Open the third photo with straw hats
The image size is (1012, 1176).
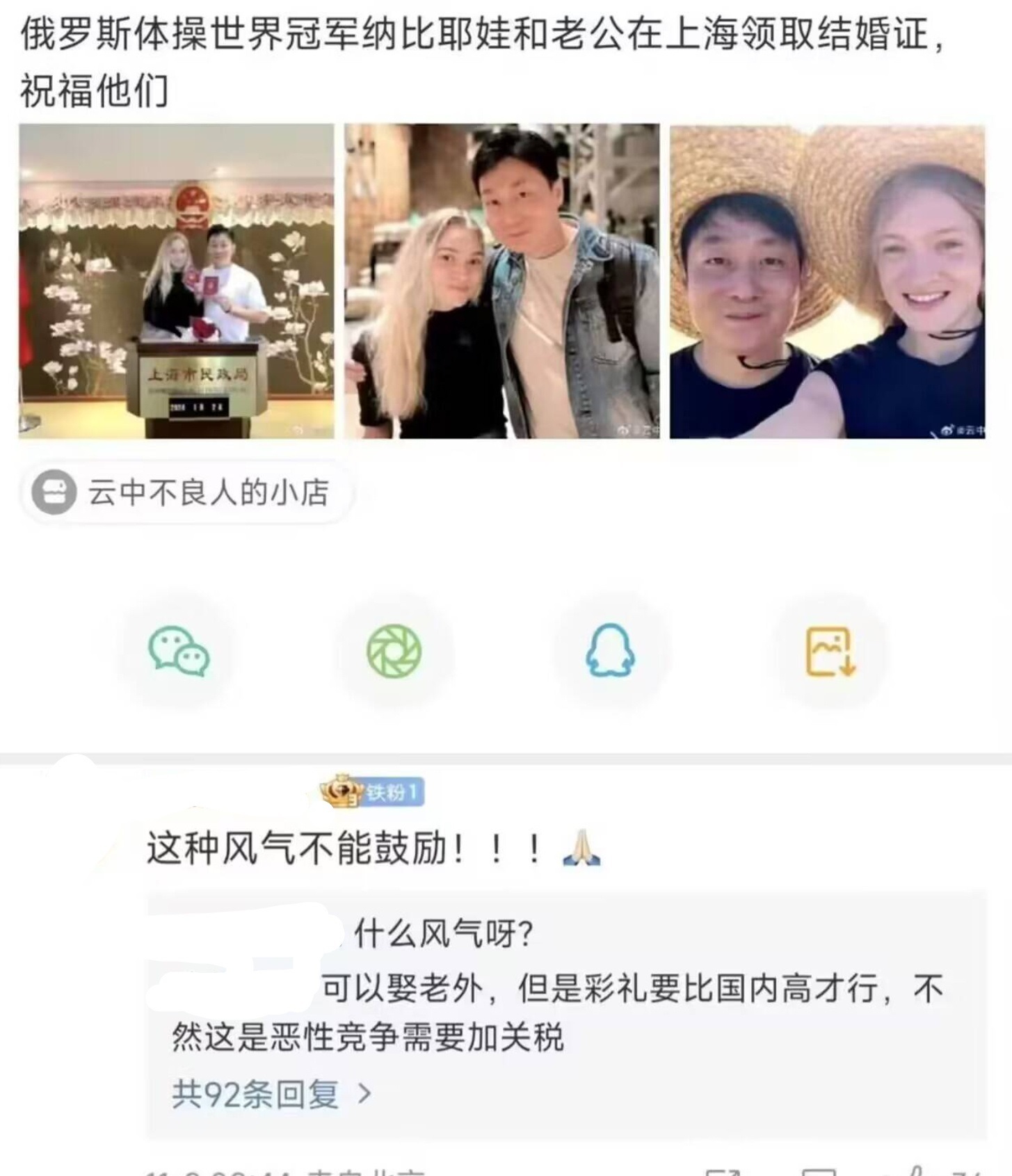tap(827, 281)
